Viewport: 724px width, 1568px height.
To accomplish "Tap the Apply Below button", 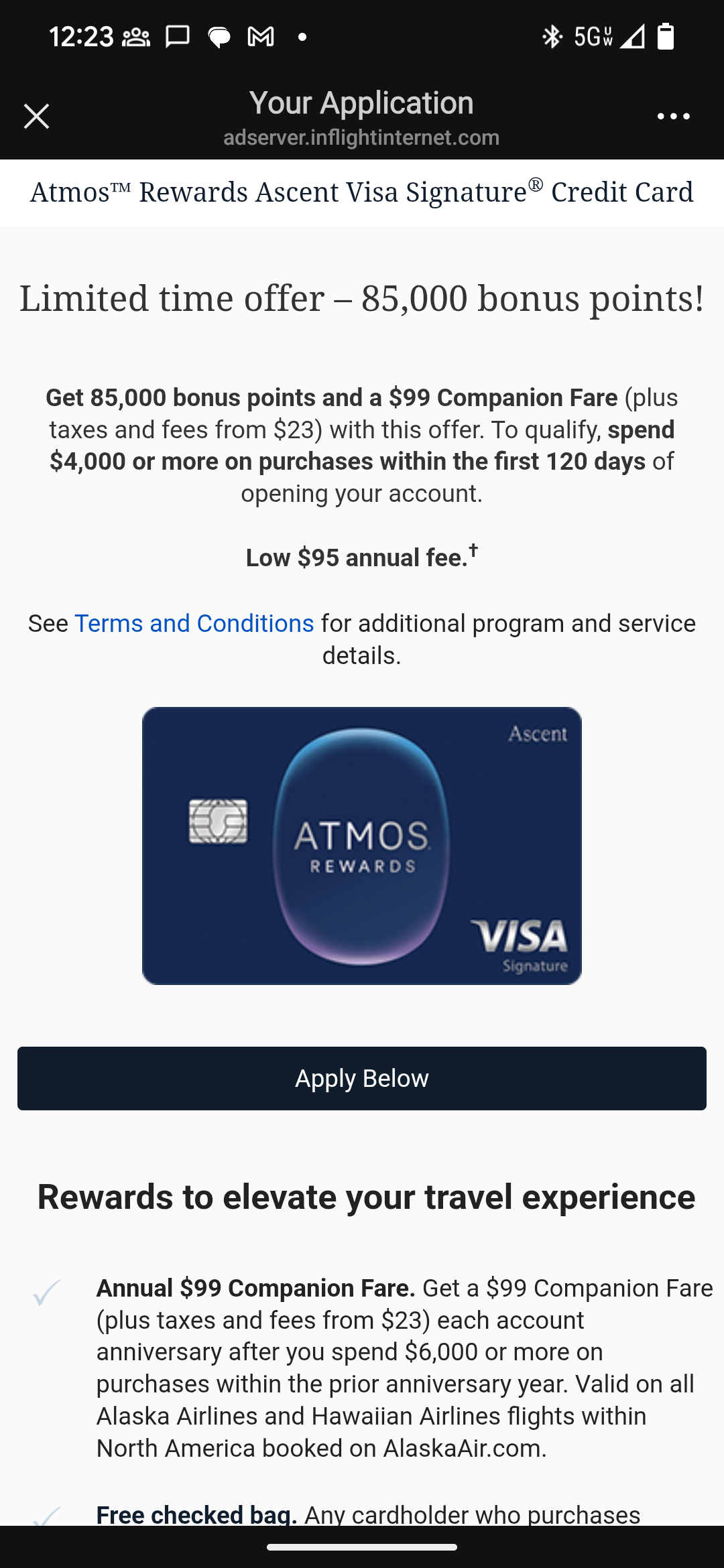I will pyautogui.click(x=362, y=1078).
